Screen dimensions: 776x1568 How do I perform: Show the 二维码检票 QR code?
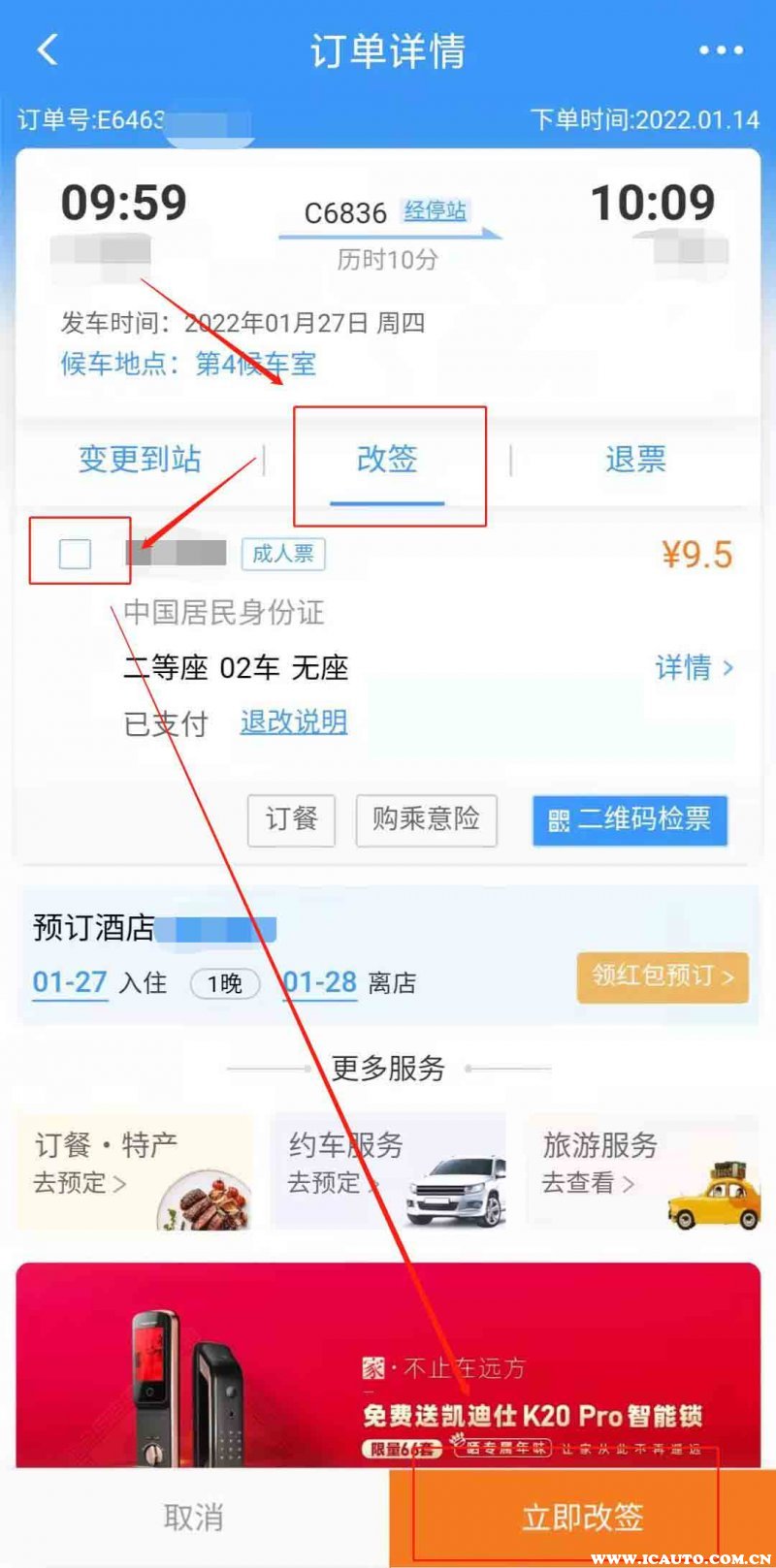tap(630, 820)
